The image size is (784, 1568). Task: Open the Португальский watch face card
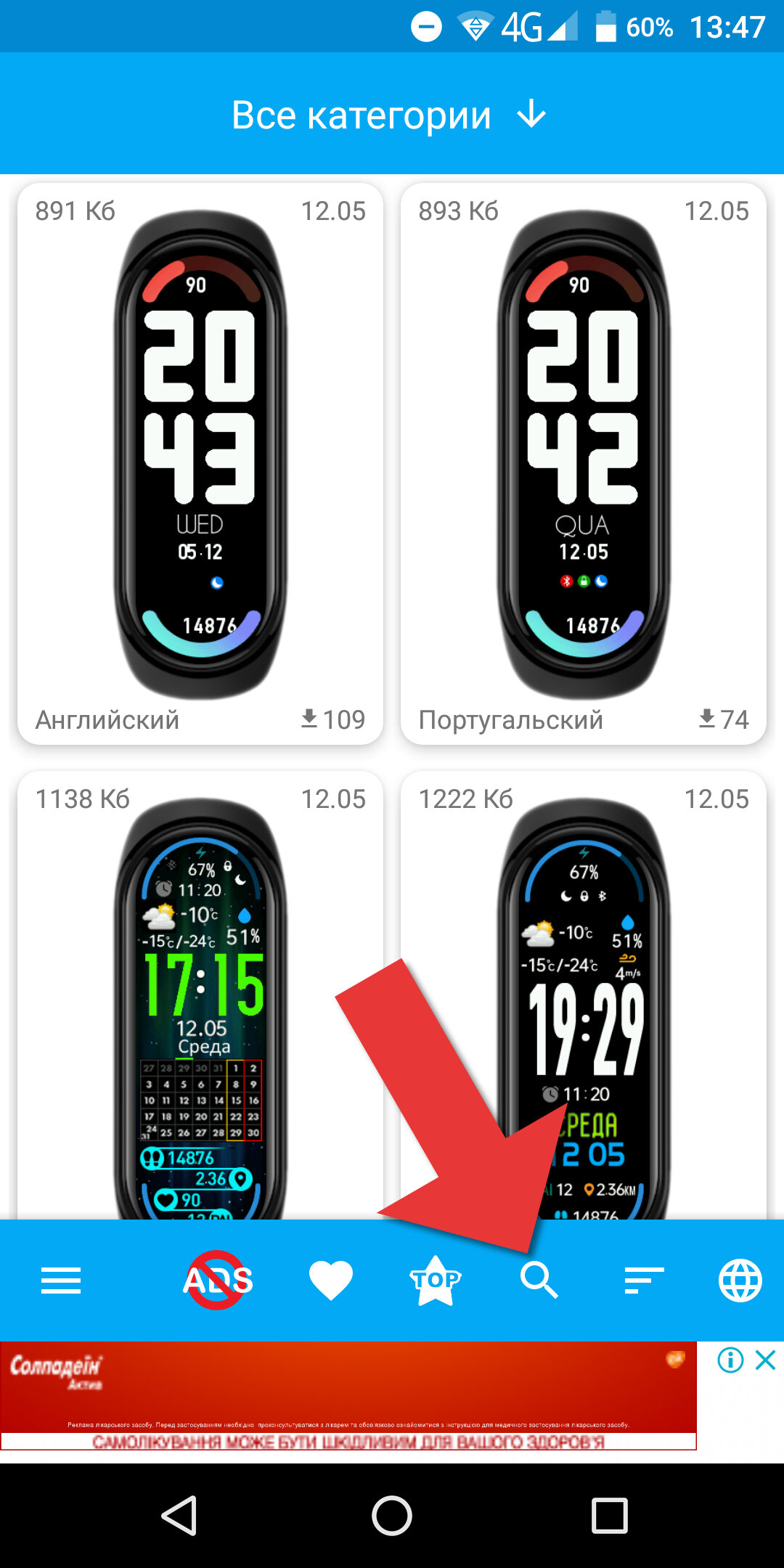584,464
